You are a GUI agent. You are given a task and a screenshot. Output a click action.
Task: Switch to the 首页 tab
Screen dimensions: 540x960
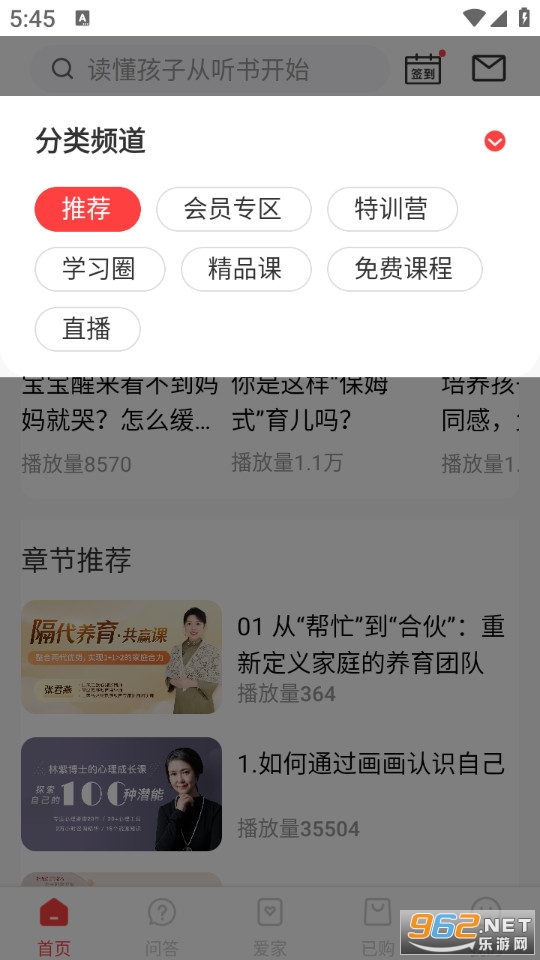pos(54,923)
